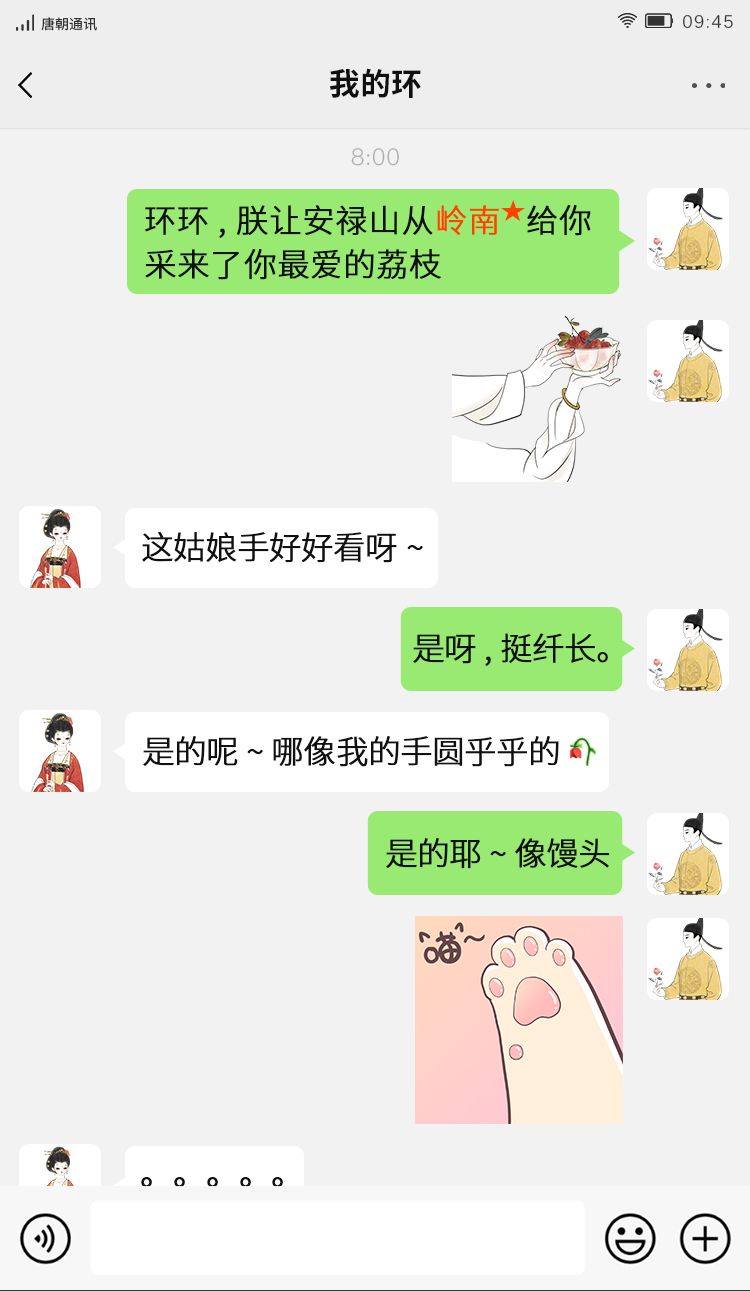Viewport: 750px width, 1291px height.
Task: Open the highlighted 岭南 link text
Action: pos(470,220)
